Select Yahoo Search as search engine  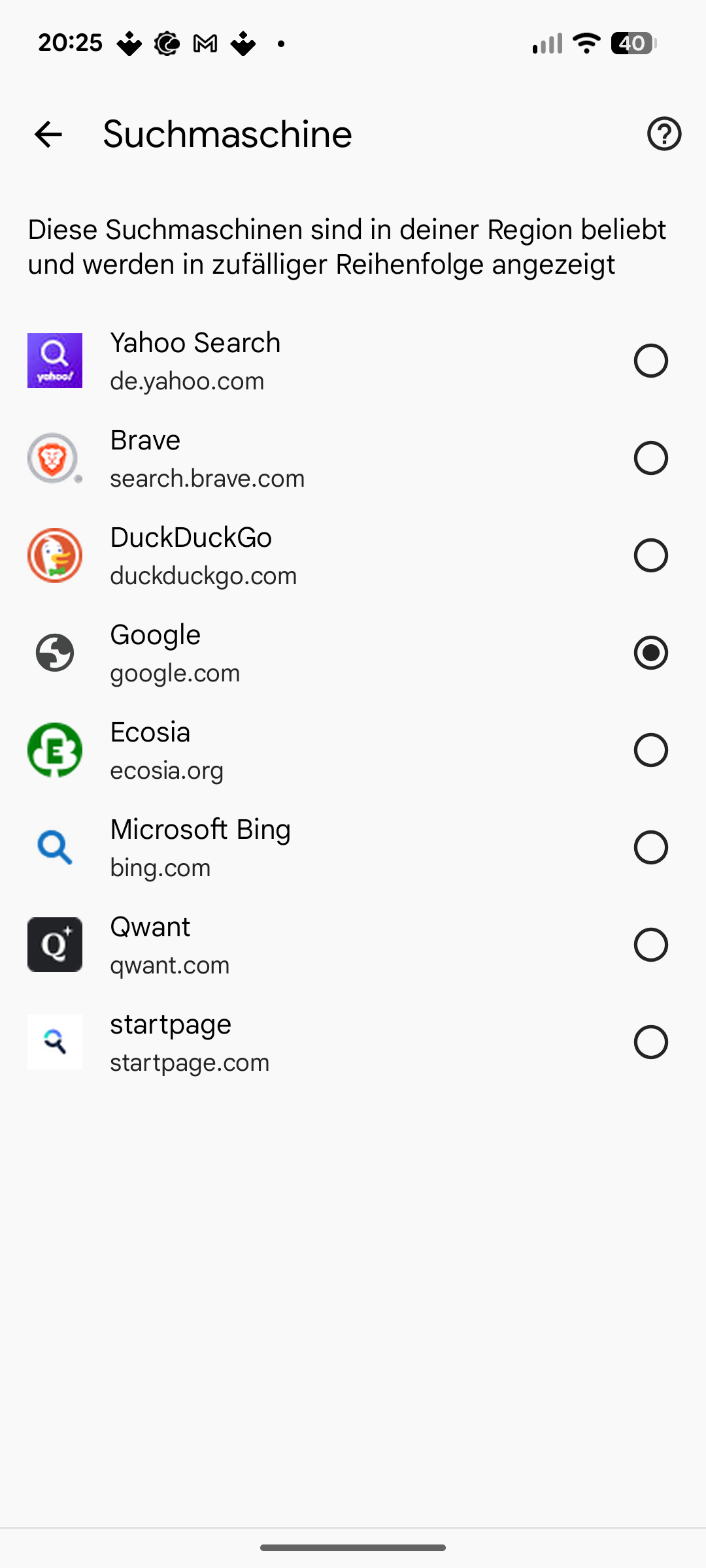(353, 361)
